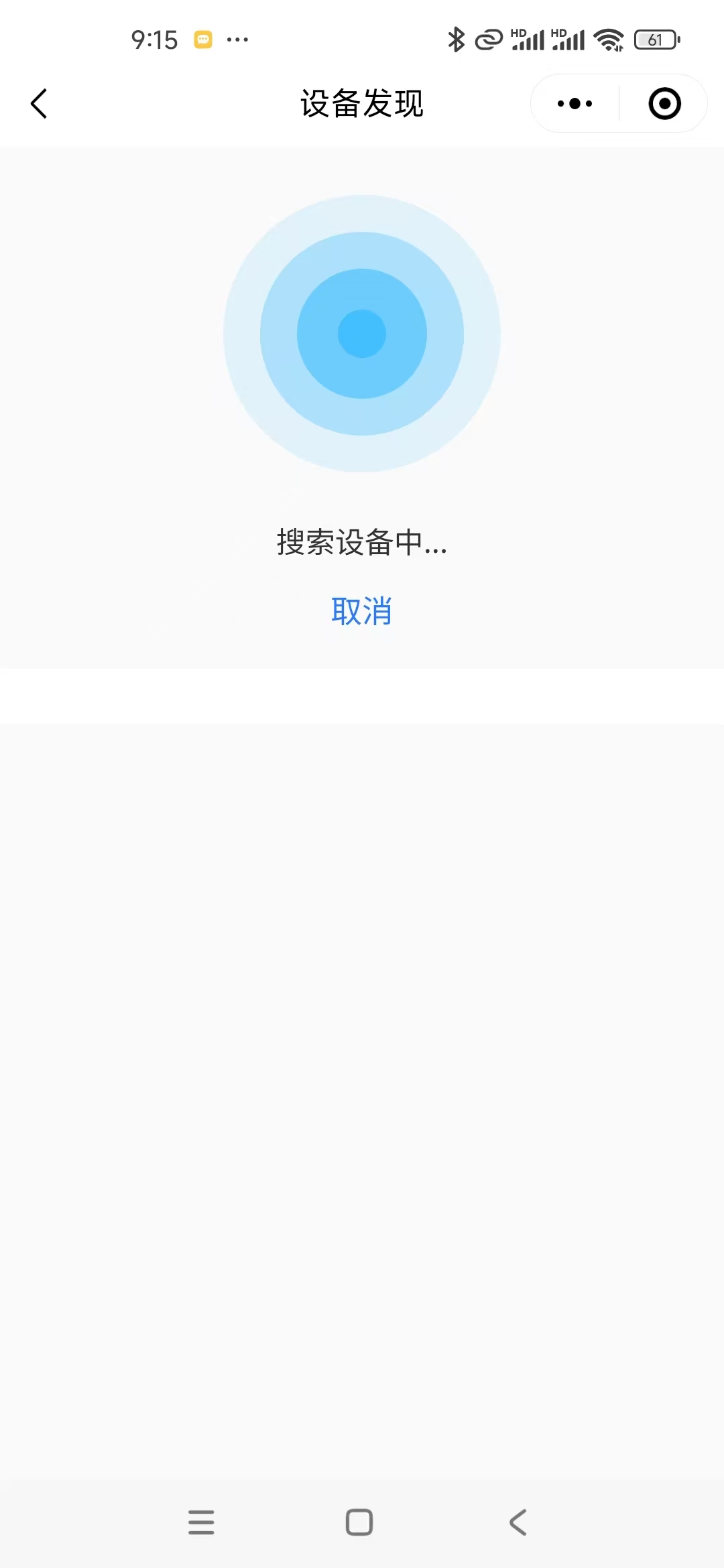Tap the clock showing 9:15
The width and height of the screenshot is (724, 1568).
(155, 40)
